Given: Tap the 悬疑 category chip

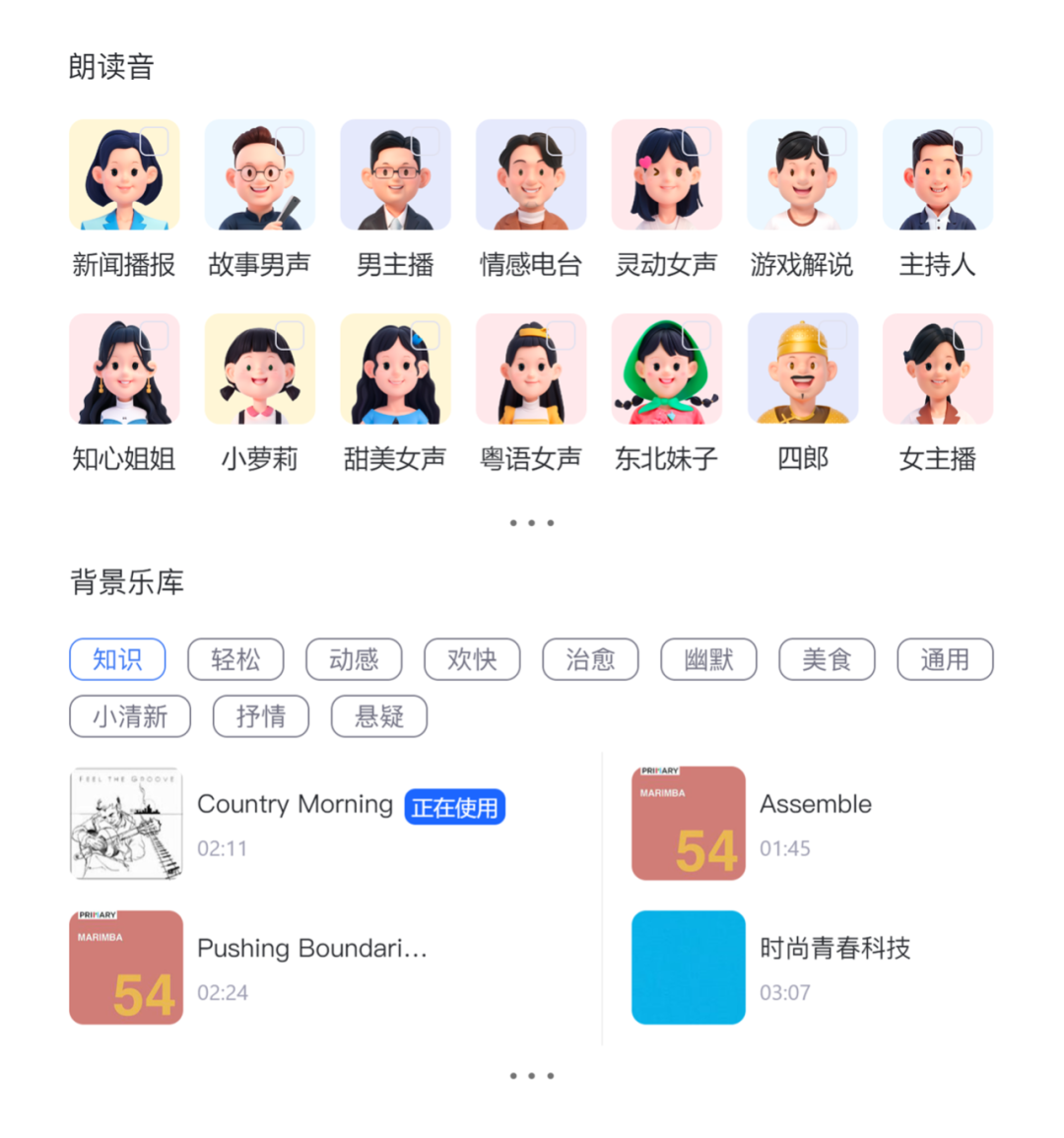Looking at the screenshot, I should point(379,716).
